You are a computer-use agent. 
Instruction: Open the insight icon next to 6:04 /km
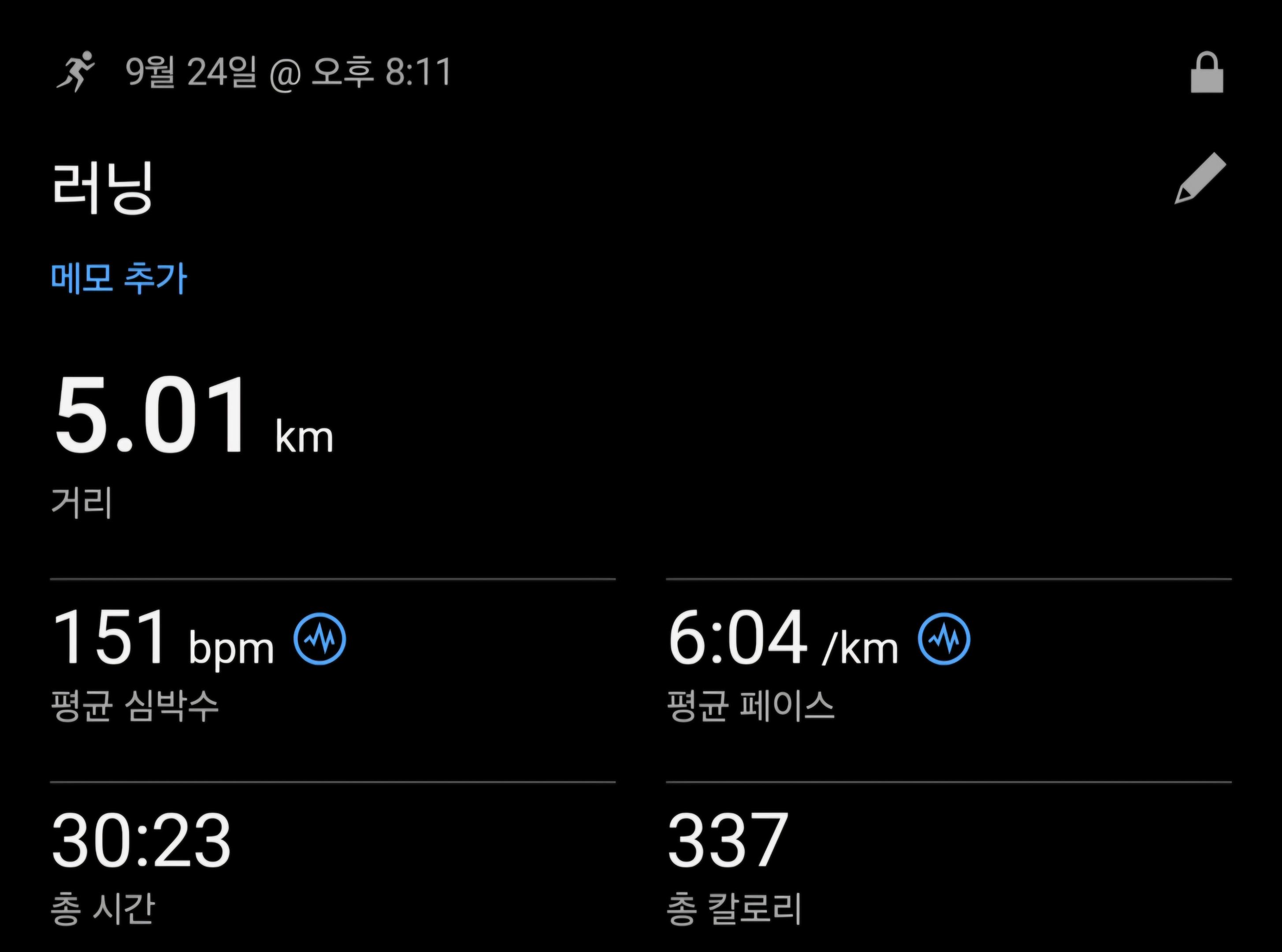pos(944,639)
